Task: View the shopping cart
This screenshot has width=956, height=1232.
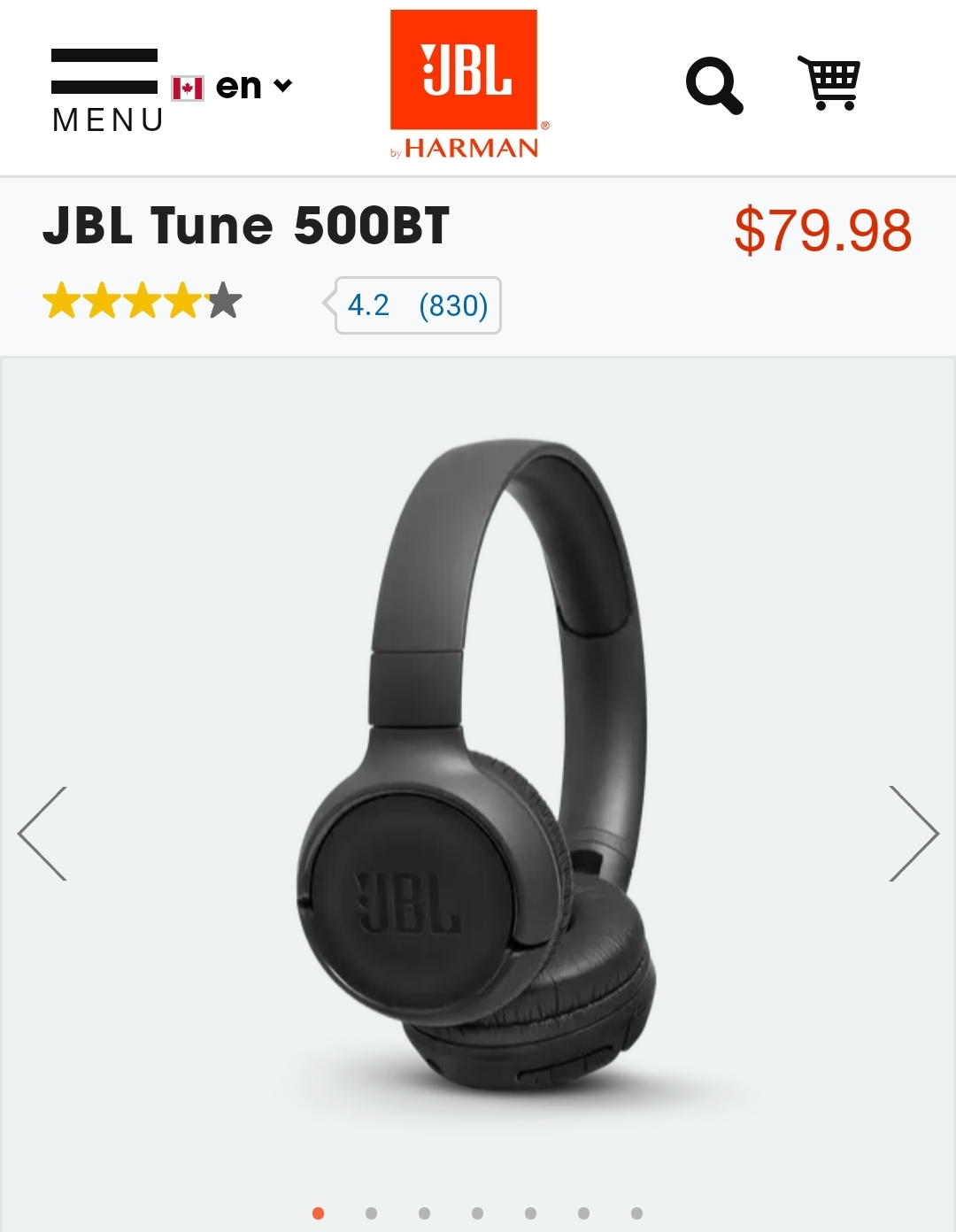Action: [x=829, y=83]
